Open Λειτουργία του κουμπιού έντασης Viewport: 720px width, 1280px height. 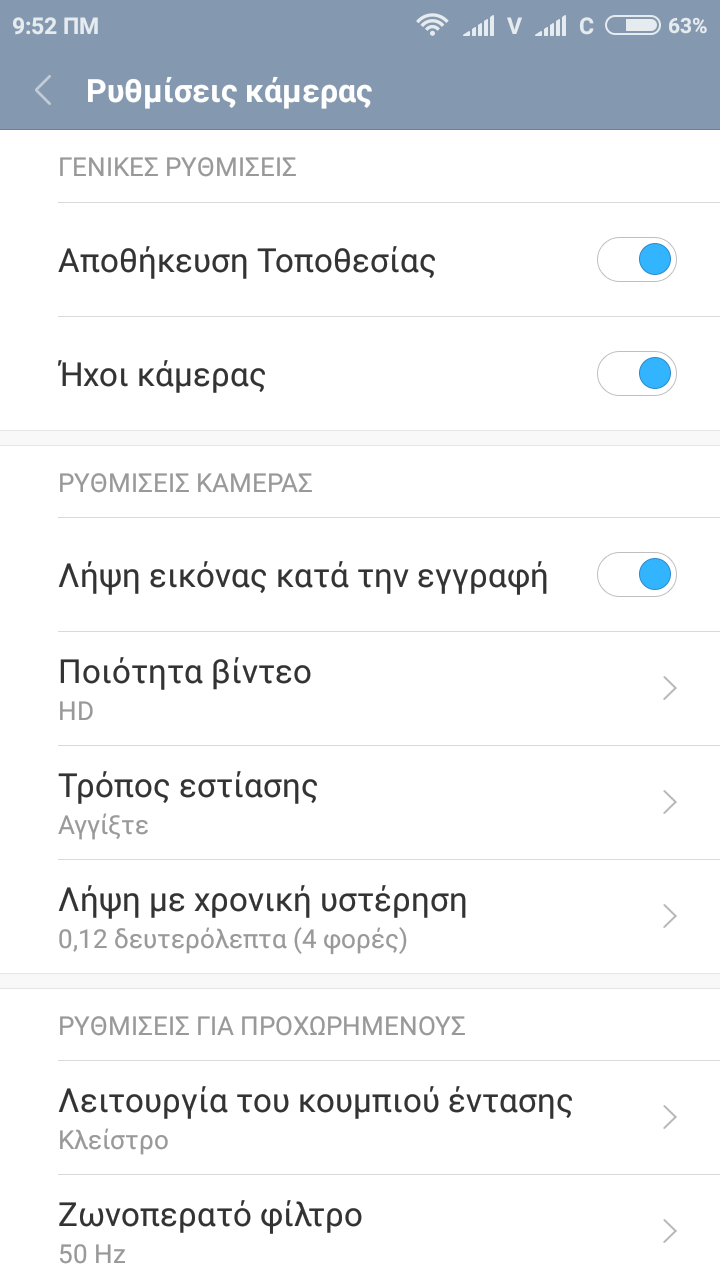pos(360,1117)
